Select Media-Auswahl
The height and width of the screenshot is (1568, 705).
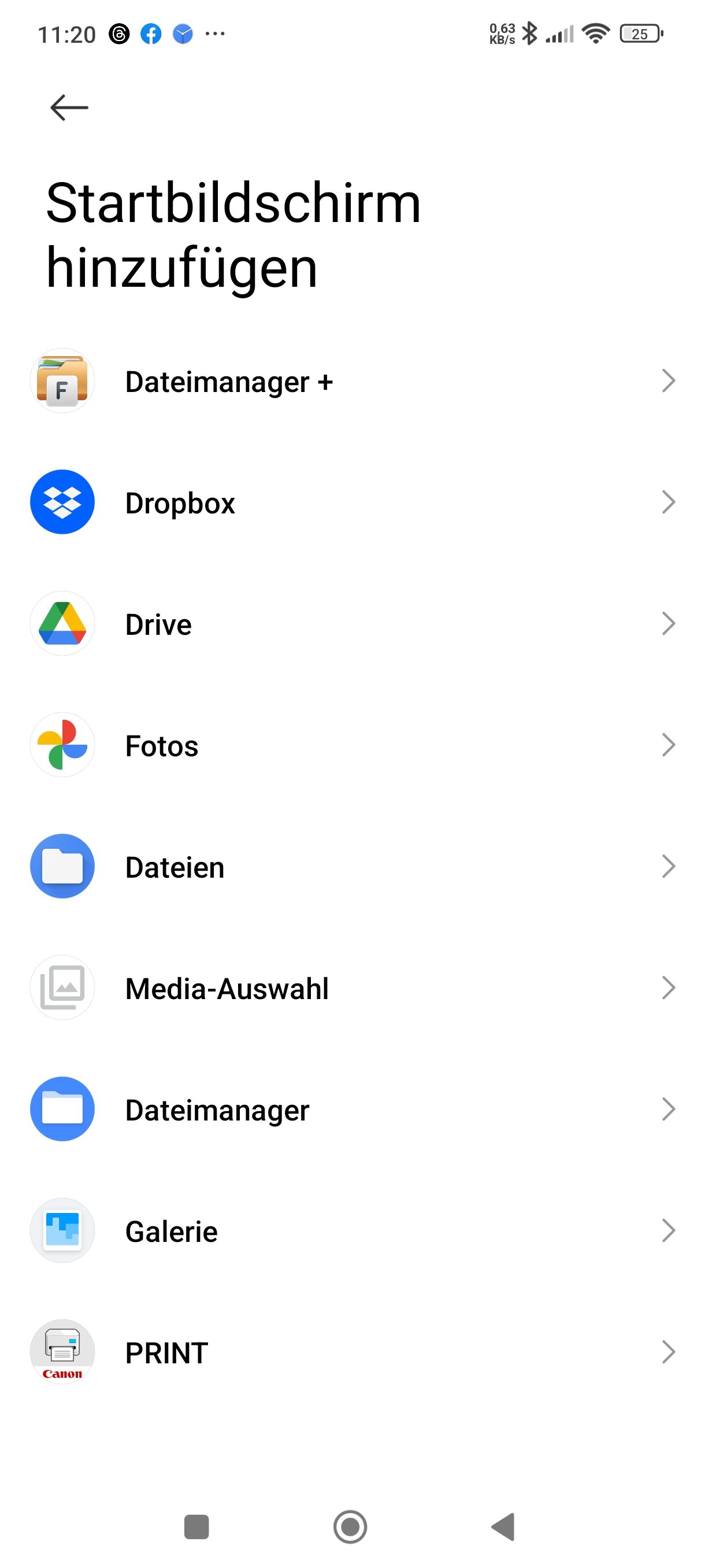coord(352,988)
